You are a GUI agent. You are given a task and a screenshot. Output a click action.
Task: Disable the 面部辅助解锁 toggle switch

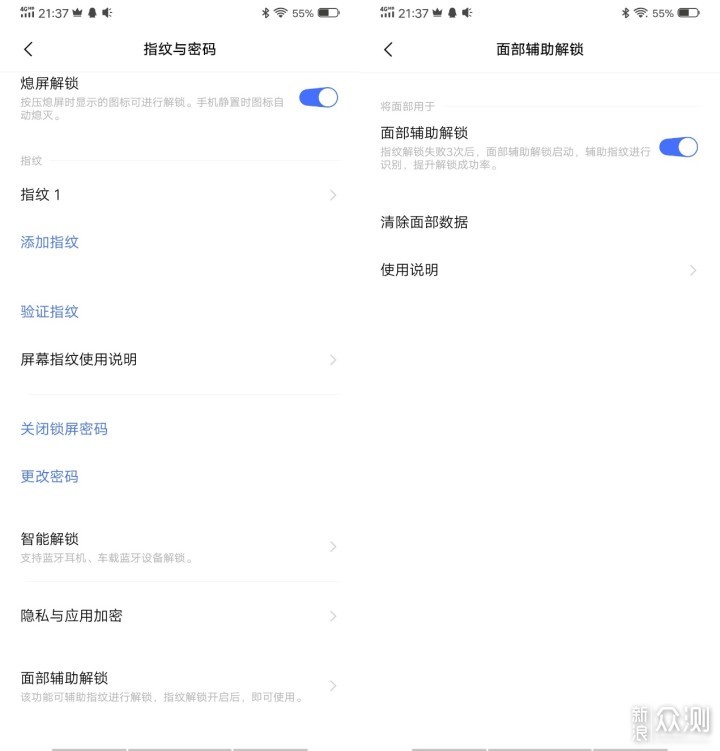click(x=678, y=147)
